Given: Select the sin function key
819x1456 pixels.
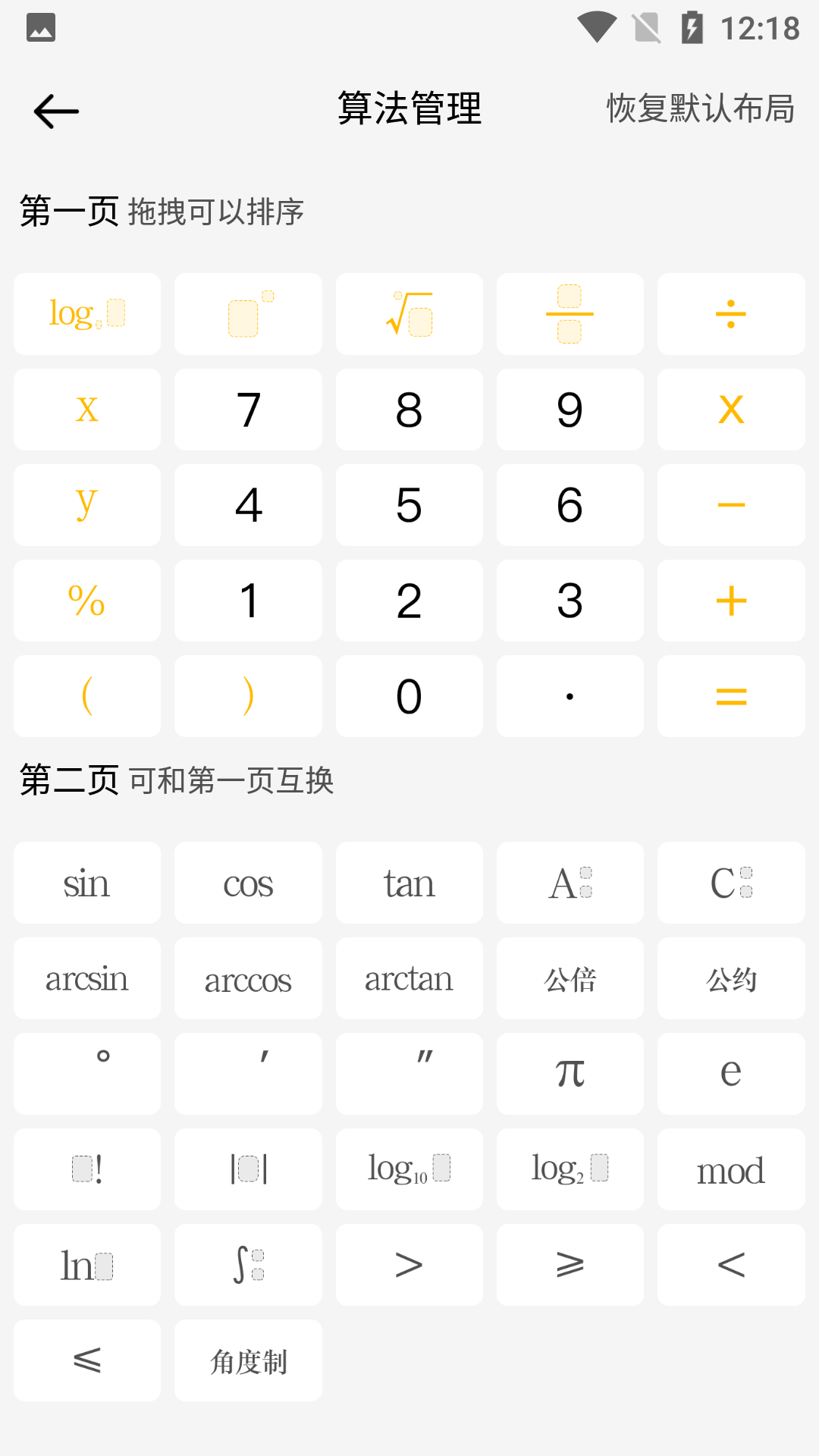Looking at the screenshot, I should pos(86,883).
